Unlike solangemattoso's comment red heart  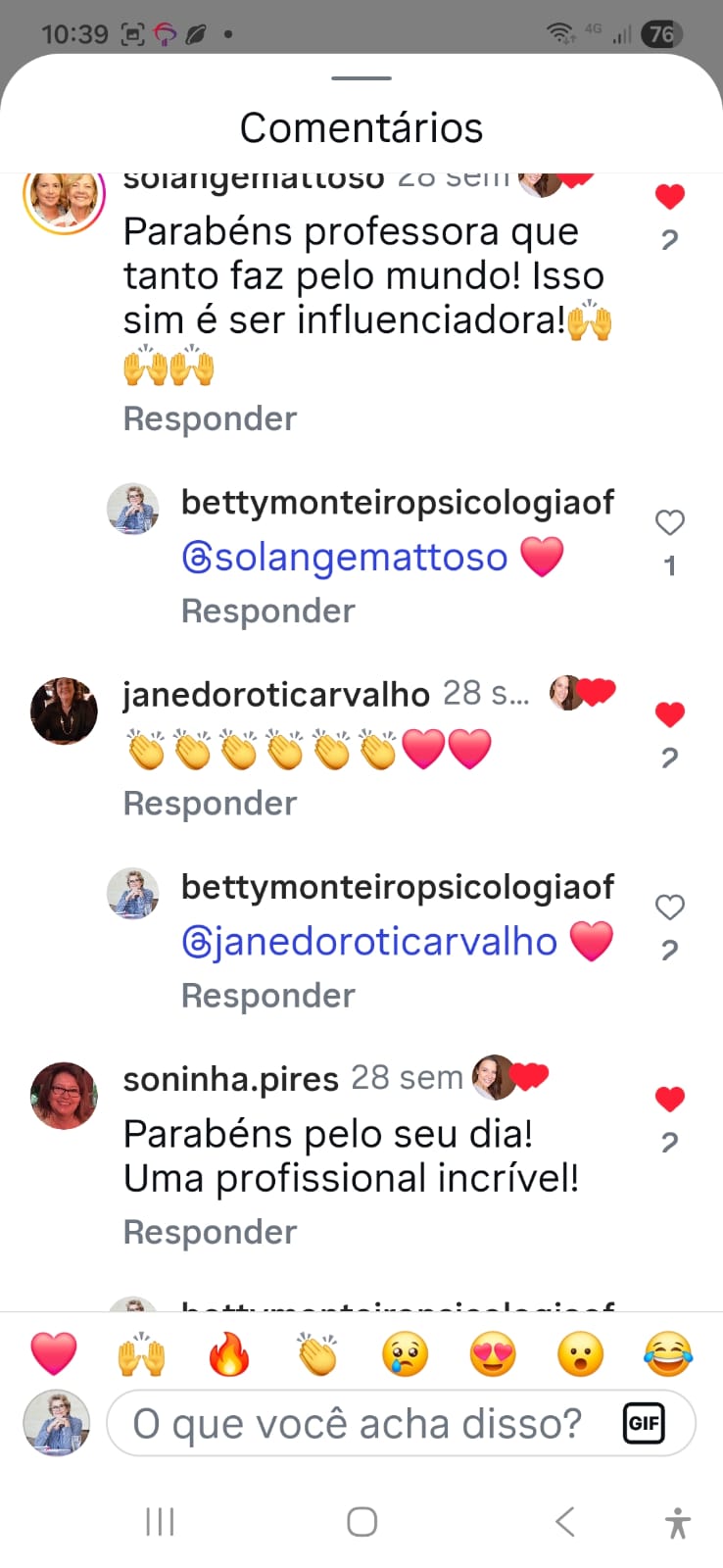(669, 195)
